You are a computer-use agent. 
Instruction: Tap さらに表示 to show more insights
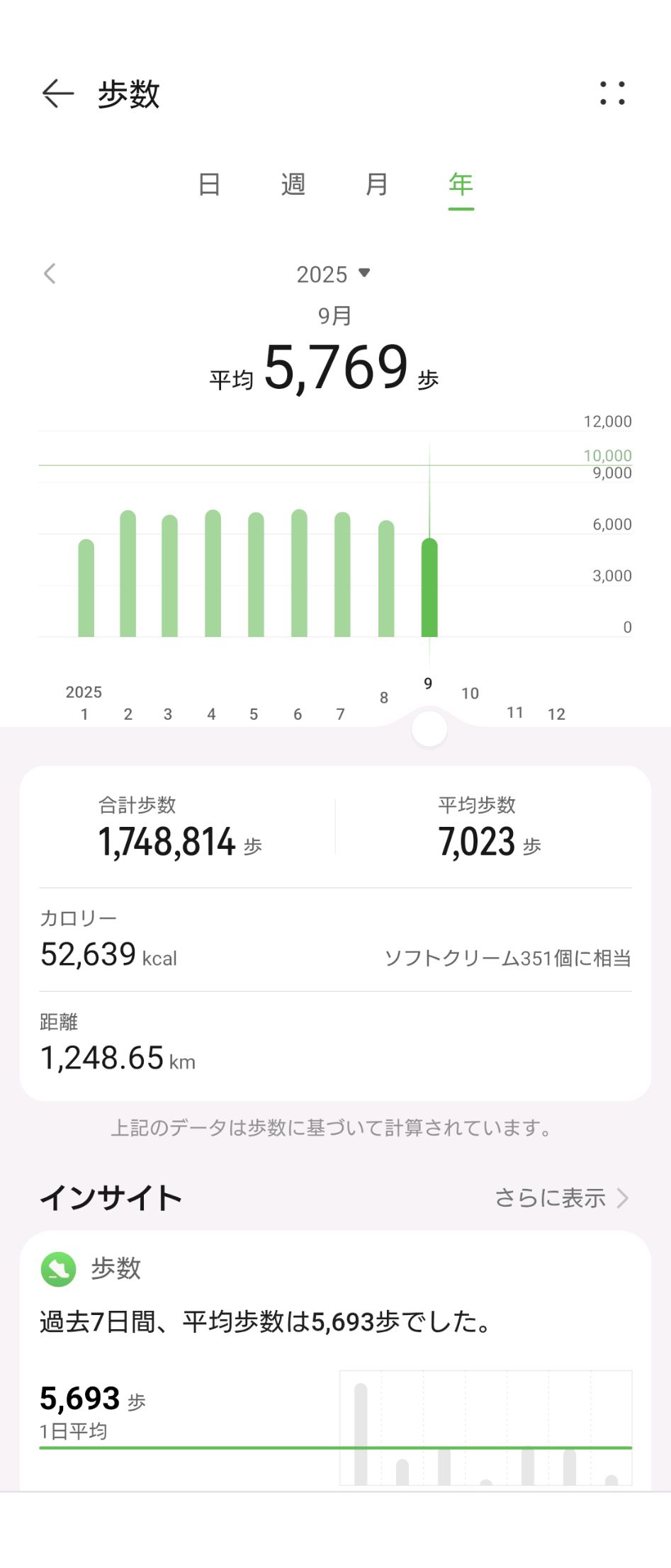pos(560,1198)
